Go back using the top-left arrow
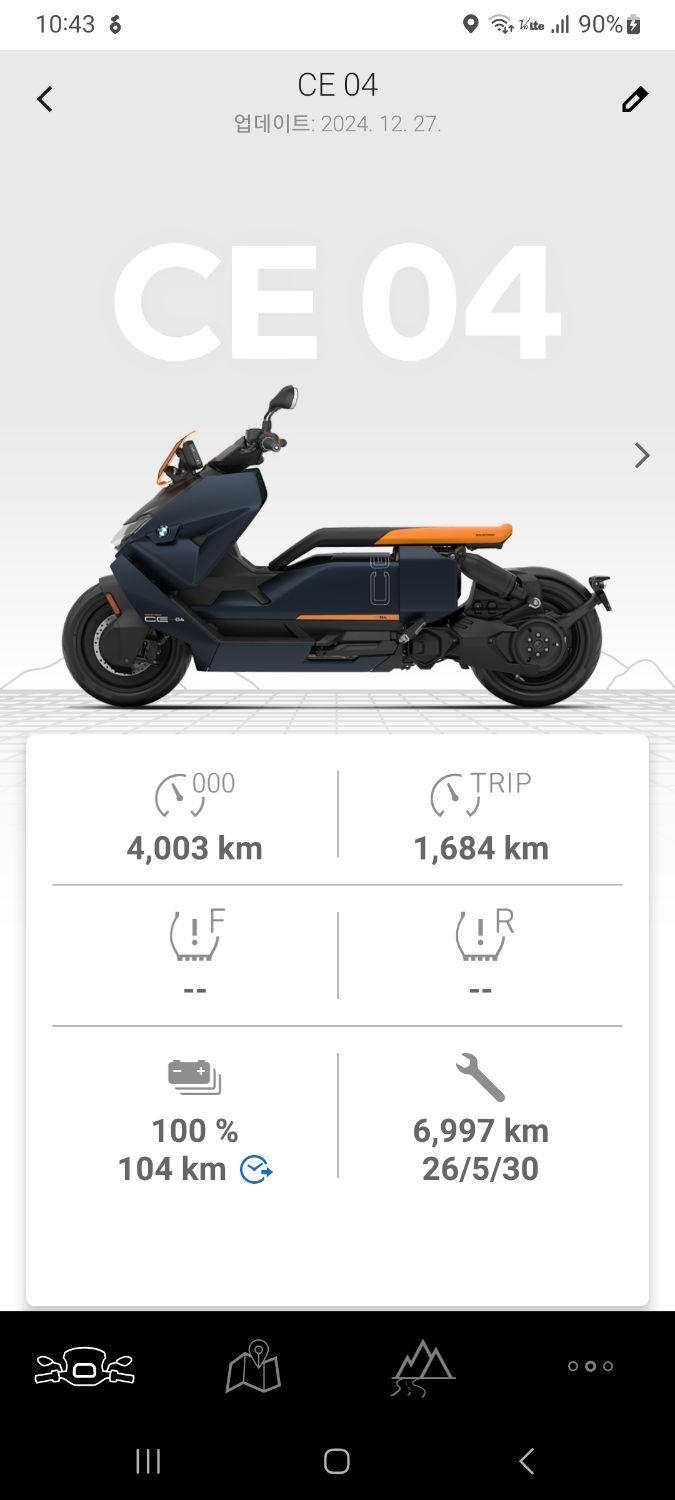 coord(45,99)
